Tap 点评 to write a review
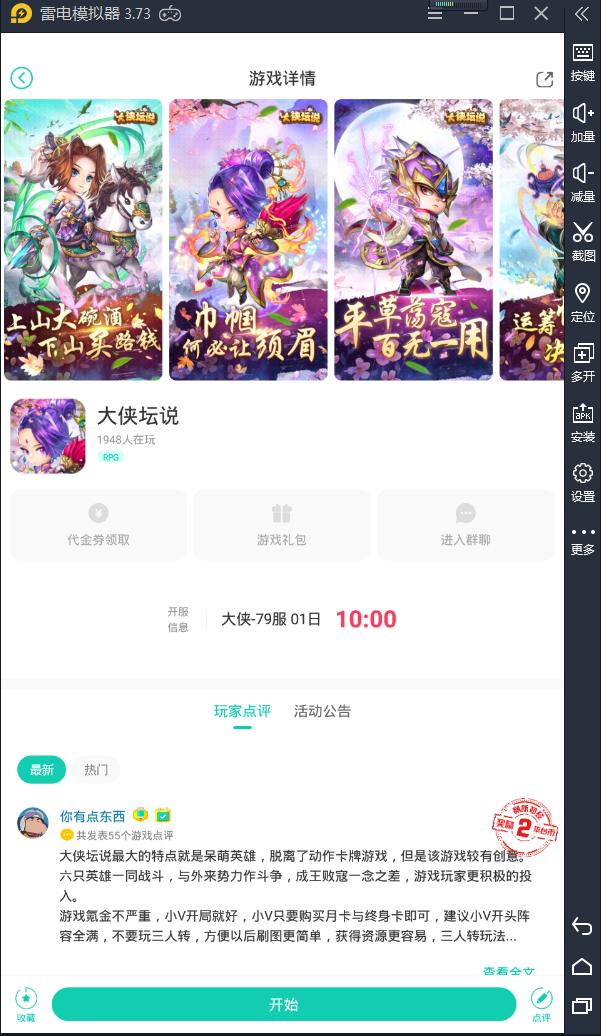This screenshot has height=1036, width=601. [x=541, y=1004]
